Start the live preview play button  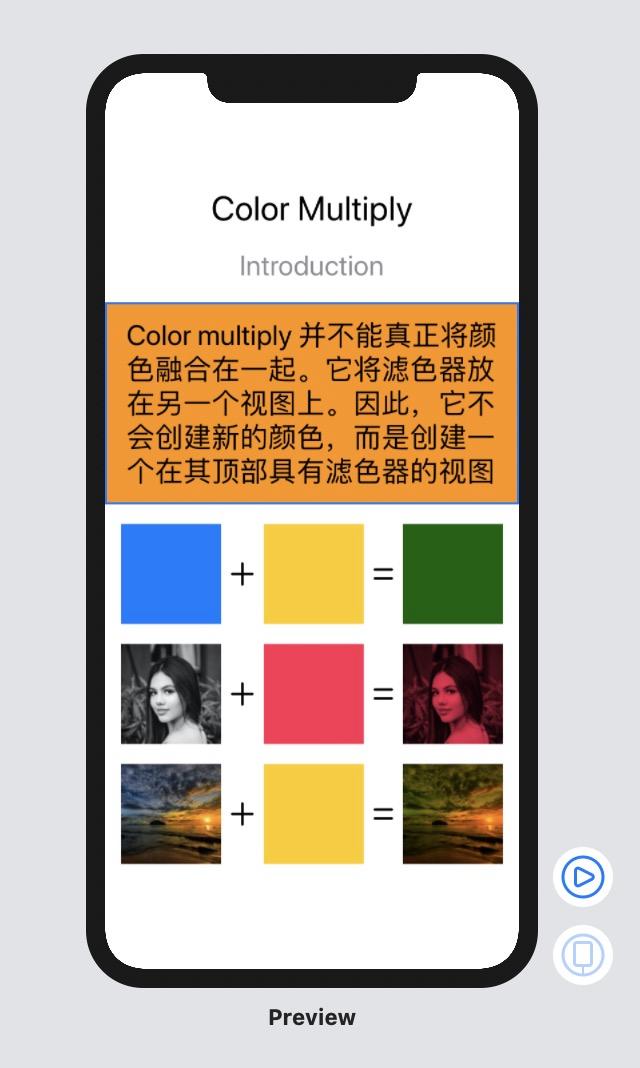coord(582,877)
